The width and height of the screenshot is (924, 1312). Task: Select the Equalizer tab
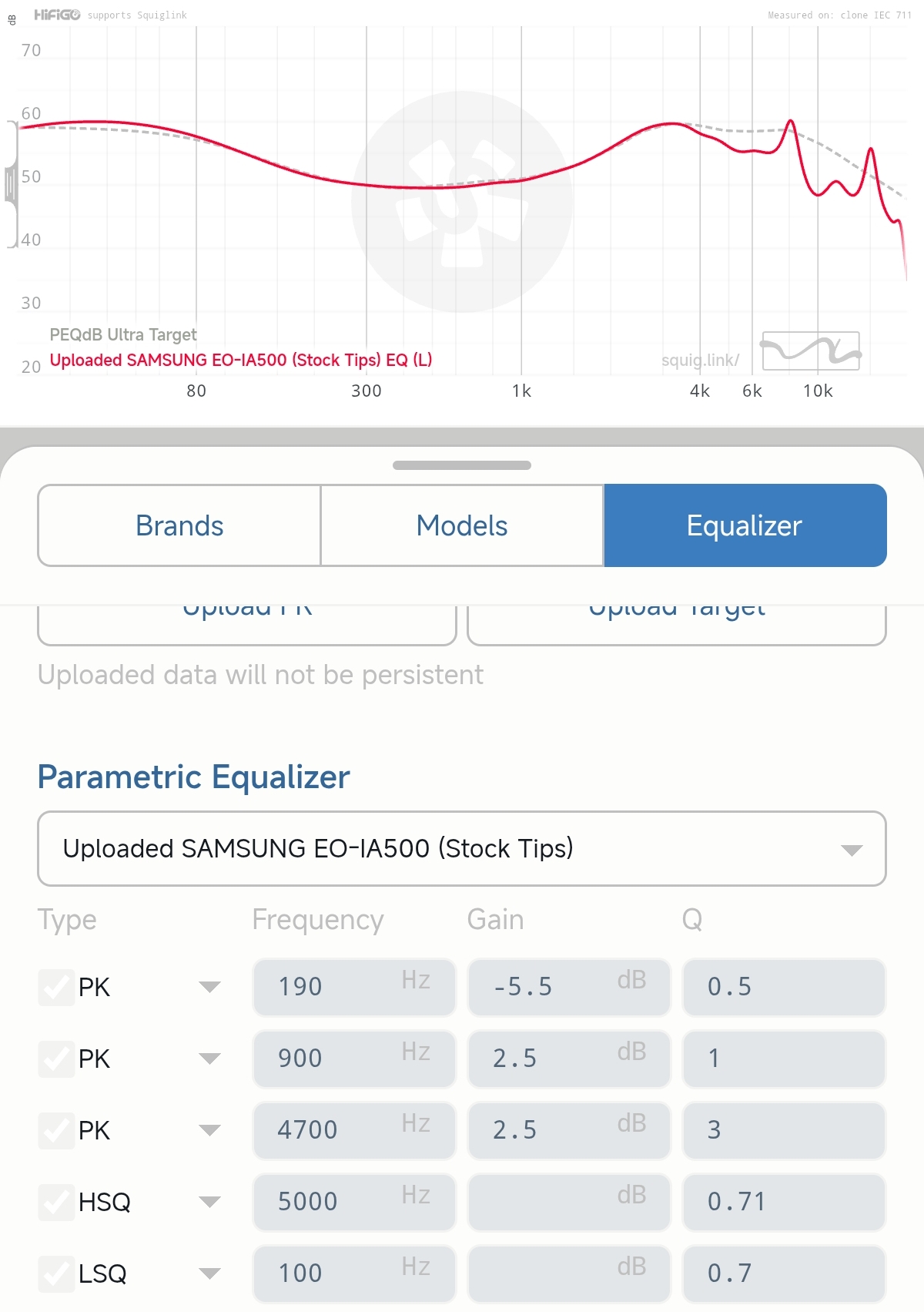tap(745, 525)
